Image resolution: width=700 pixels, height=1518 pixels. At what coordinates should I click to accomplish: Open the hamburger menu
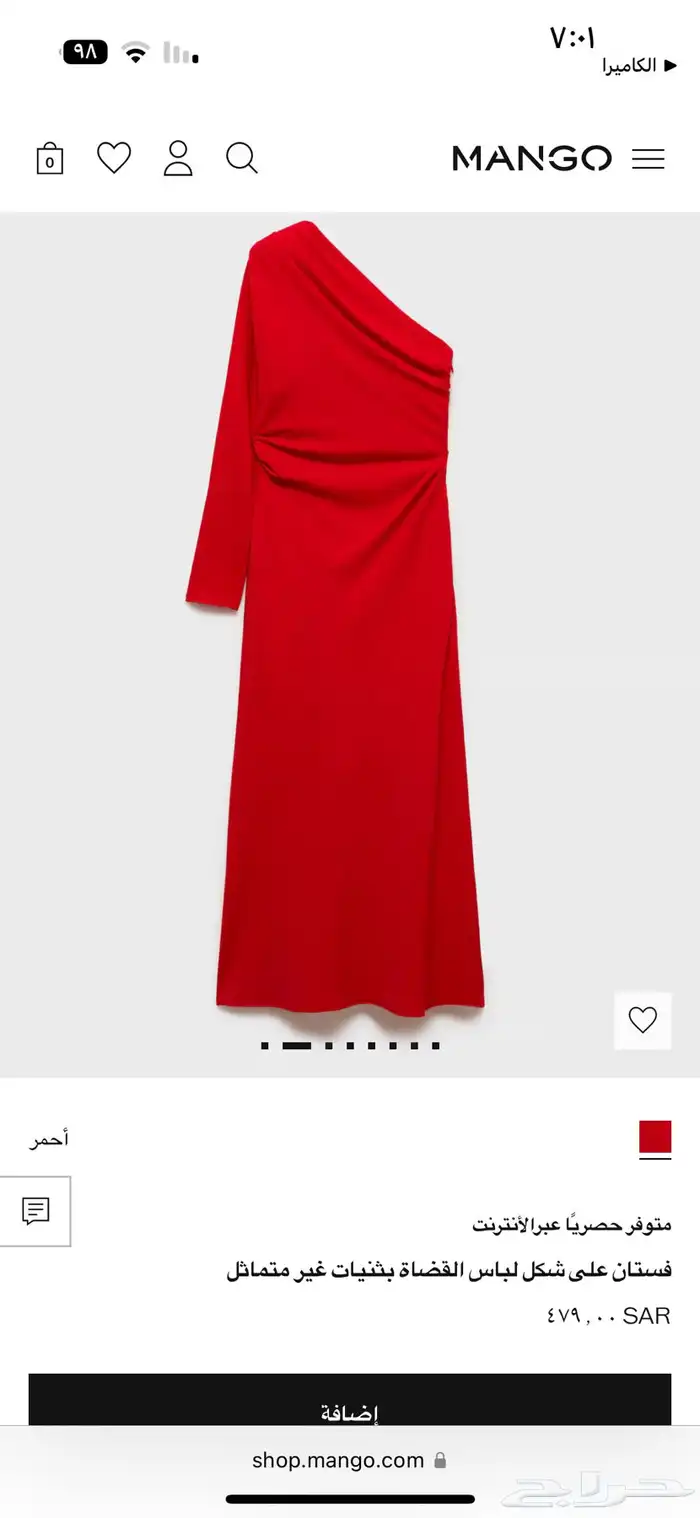(x=648, y=159)
